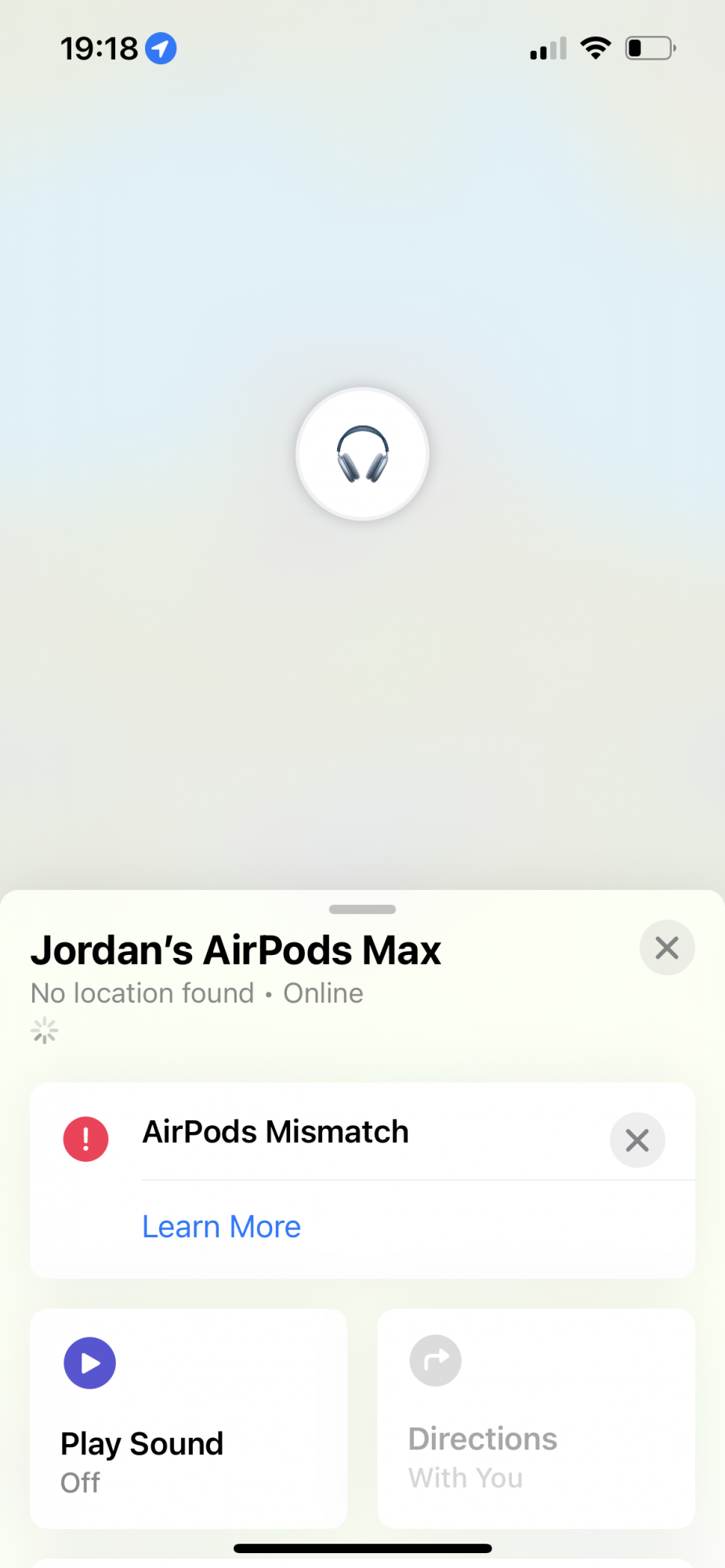Dismiss the AirPods Mismatch alert
725x1568 pixels.
click(x=637, y=1140)
